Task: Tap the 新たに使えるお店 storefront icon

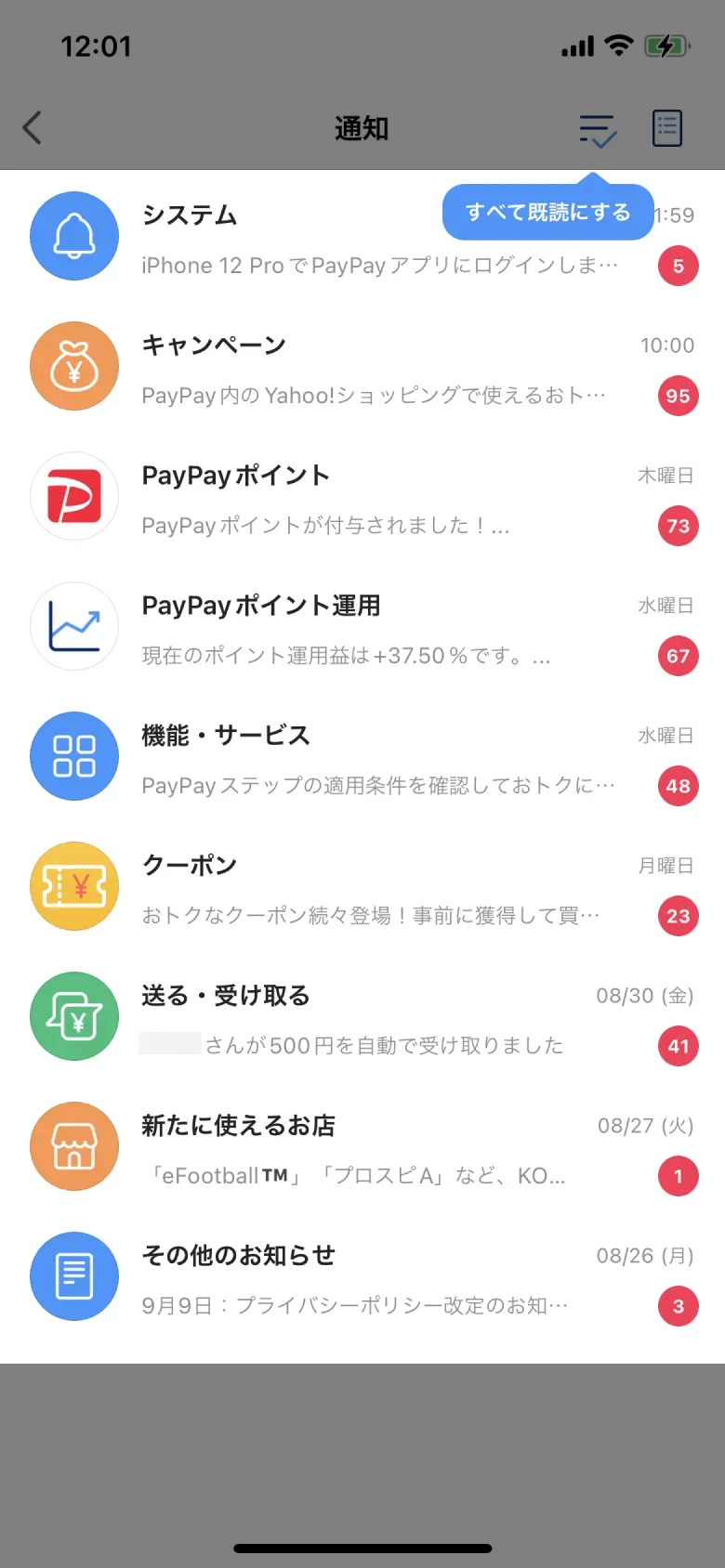Action: click(74, 1146)
